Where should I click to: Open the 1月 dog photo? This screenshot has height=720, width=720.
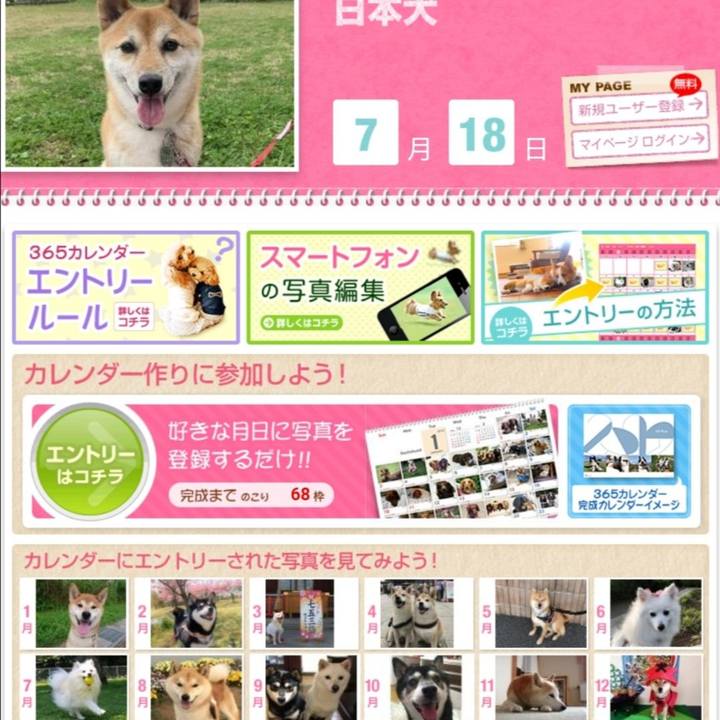(81, 613)
